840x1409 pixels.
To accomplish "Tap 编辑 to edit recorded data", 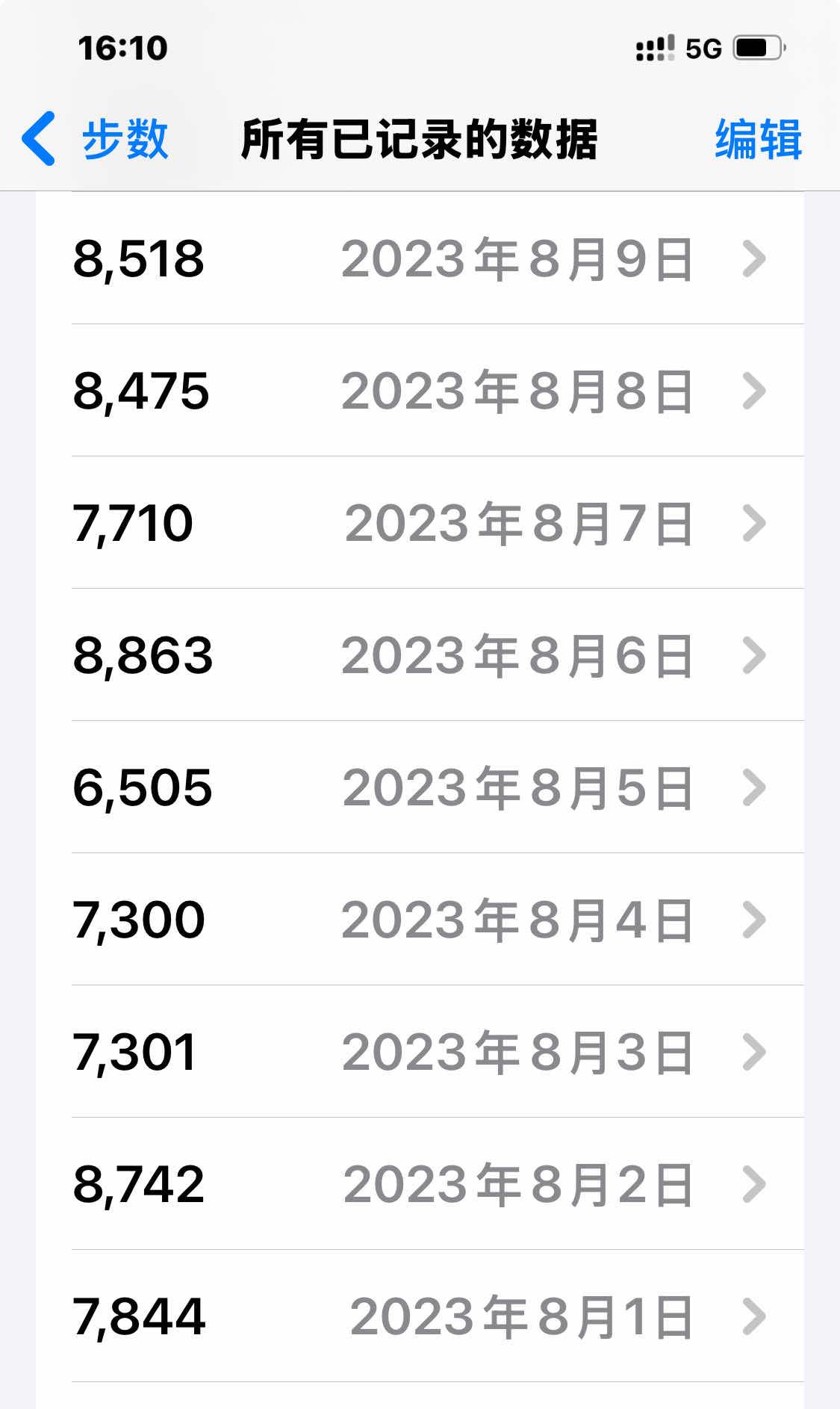I will (x=758, y=139).
